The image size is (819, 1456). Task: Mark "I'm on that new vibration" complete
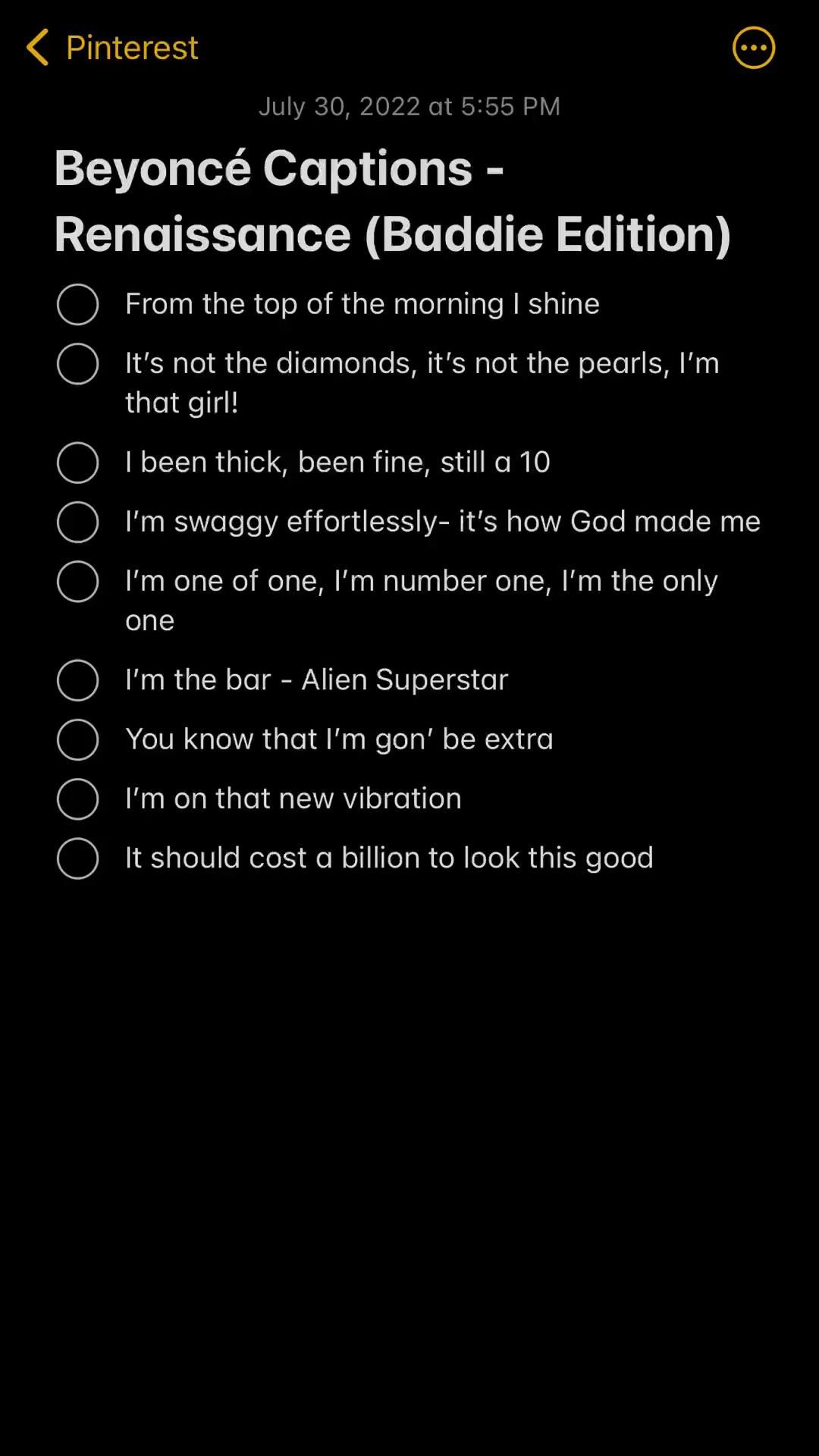(78, 799)
